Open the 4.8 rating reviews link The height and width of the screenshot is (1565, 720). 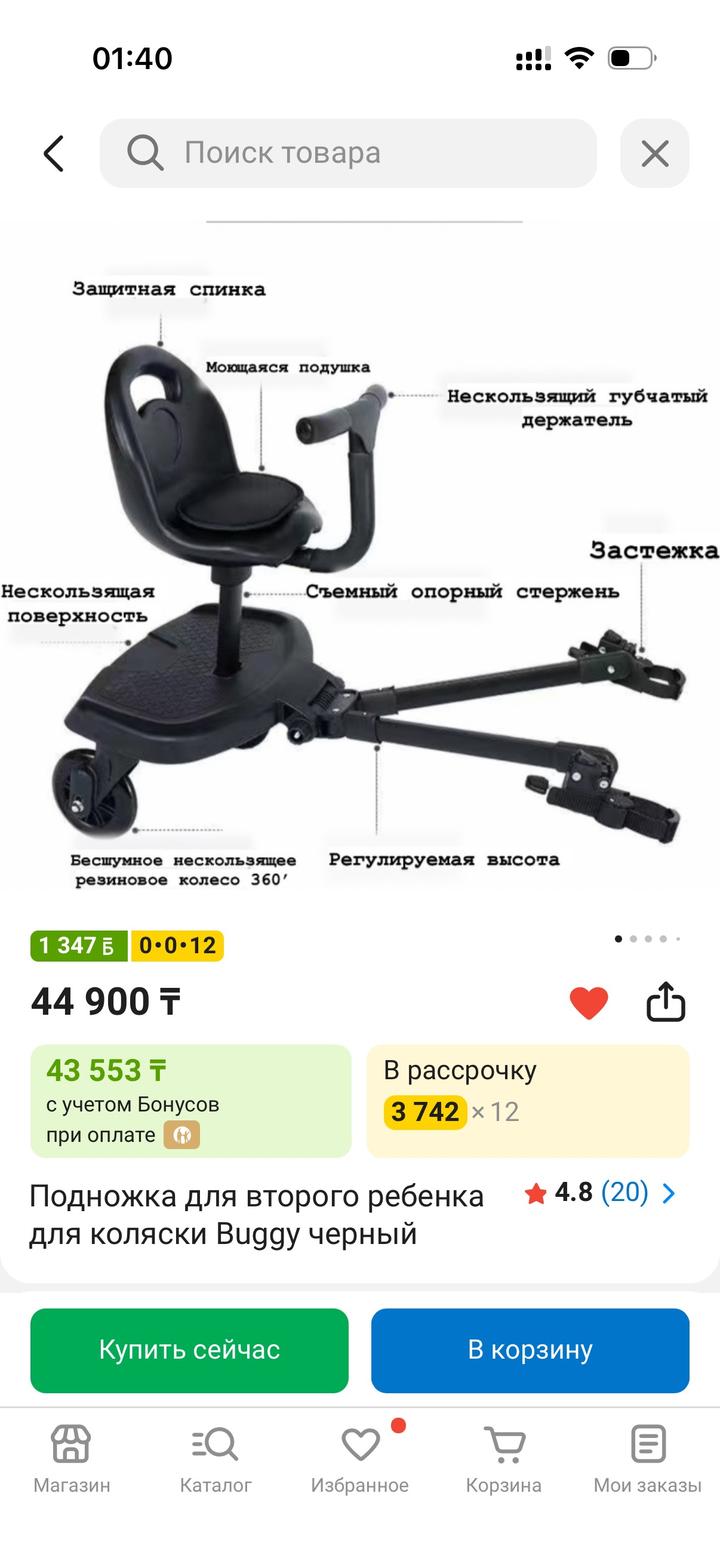click(x=600, y=1192)
